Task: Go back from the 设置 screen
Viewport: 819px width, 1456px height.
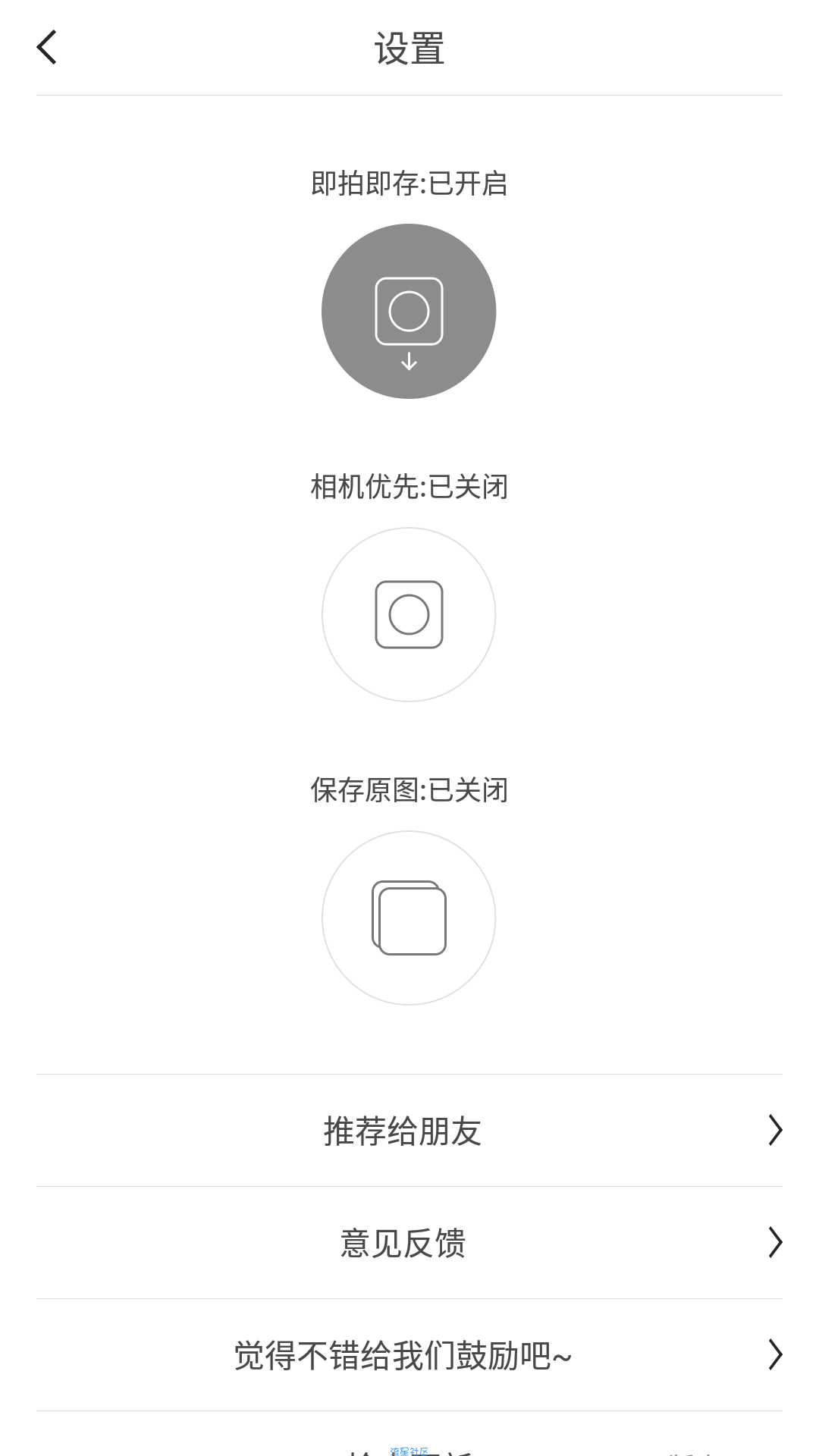Action: (x=47, y=47)
